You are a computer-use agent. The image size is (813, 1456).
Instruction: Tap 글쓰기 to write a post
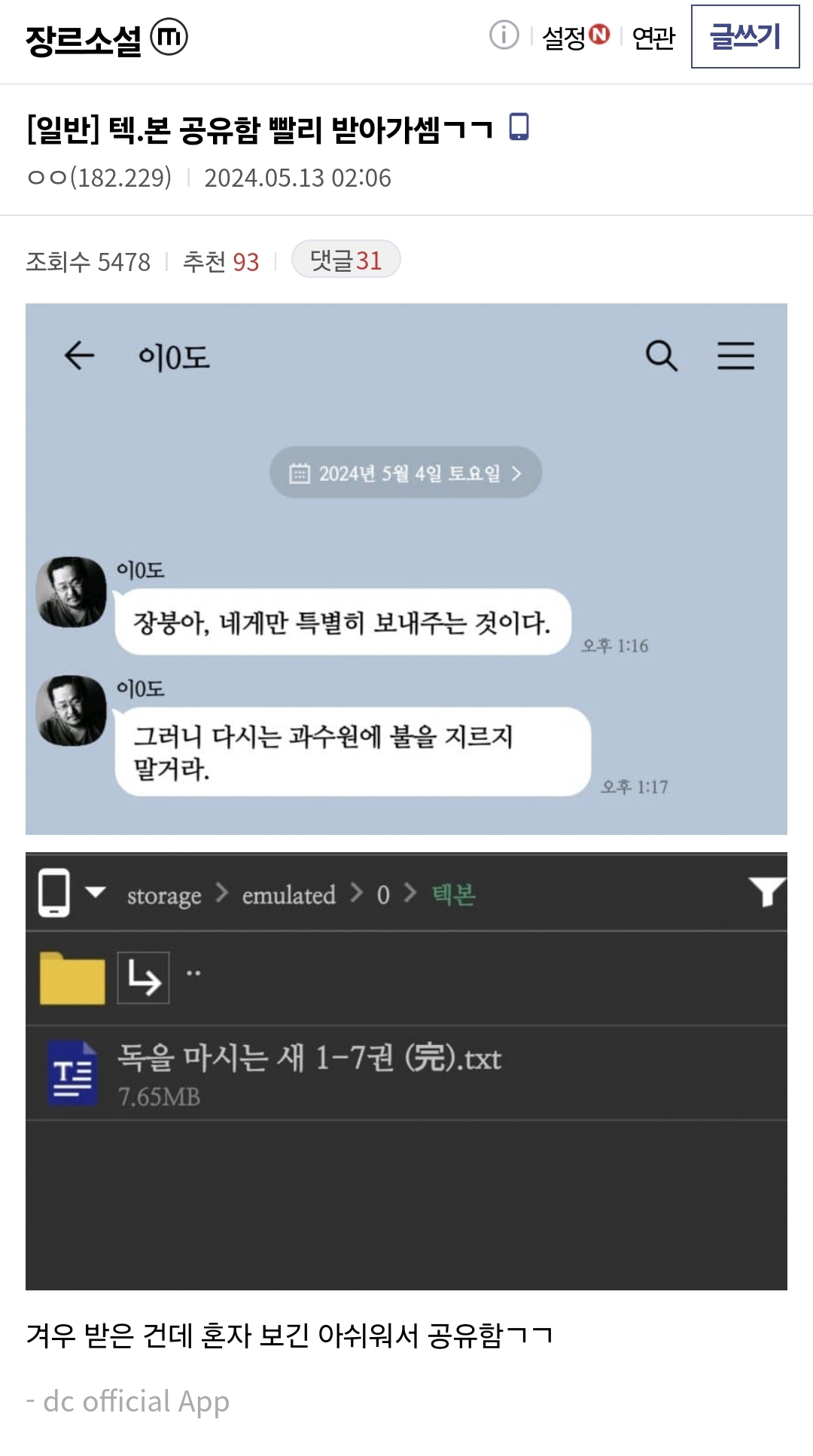tap(744, 36)
